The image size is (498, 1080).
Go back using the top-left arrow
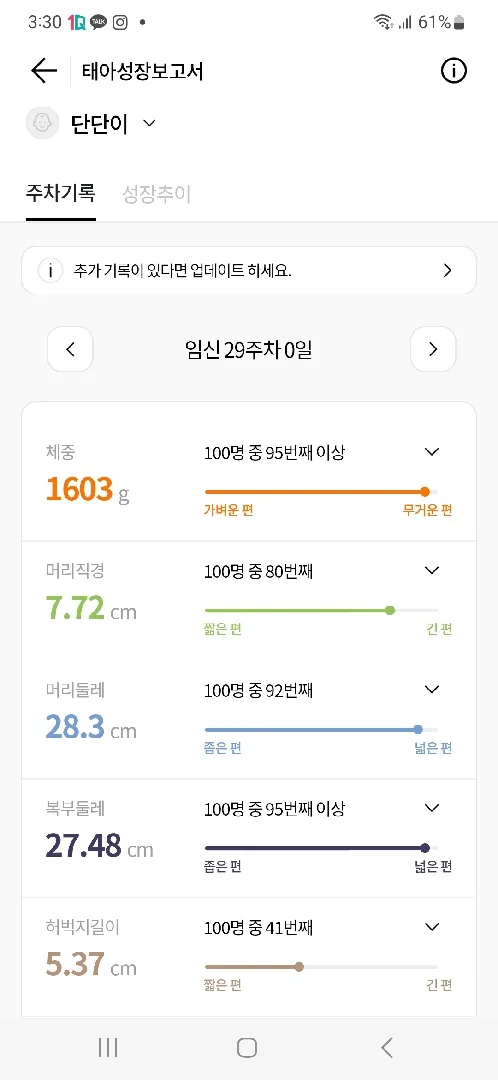(43, 71)
